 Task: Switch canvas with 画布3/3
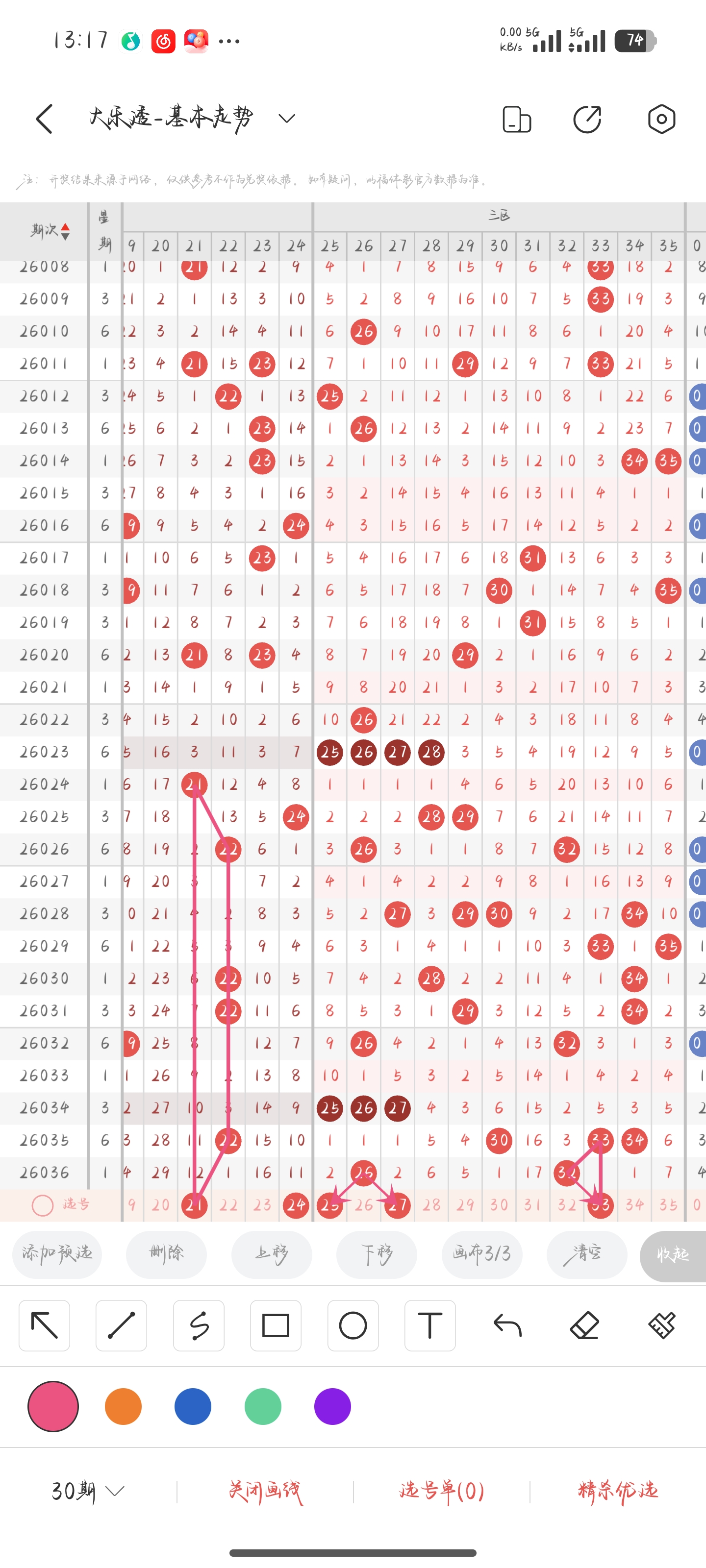[482, 1253]
